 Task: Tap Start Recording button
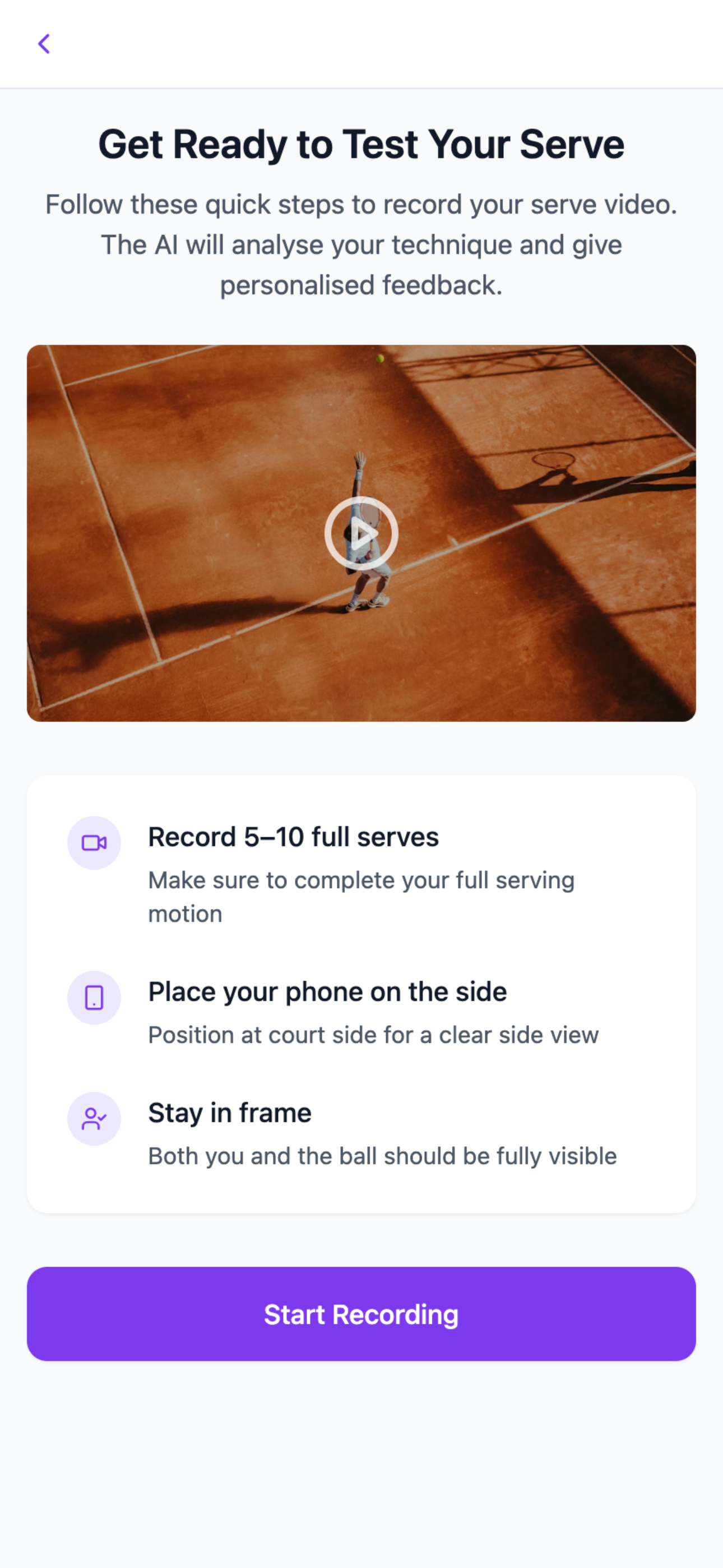pyautogui.click(x=361, y=1314)
